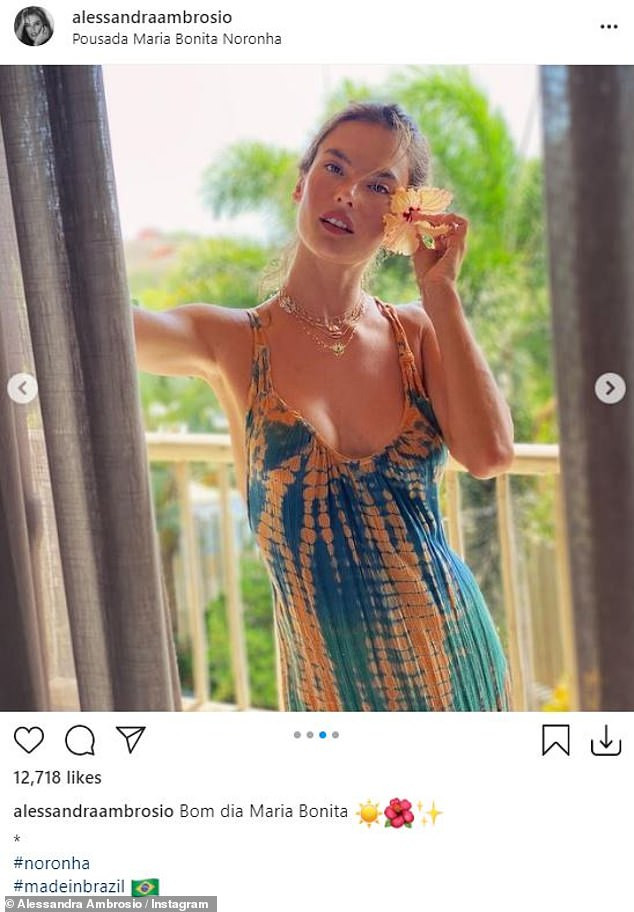Open location Pousada Maria Bonita Noronha
634x912 pixels.
[x=176, y=39]
